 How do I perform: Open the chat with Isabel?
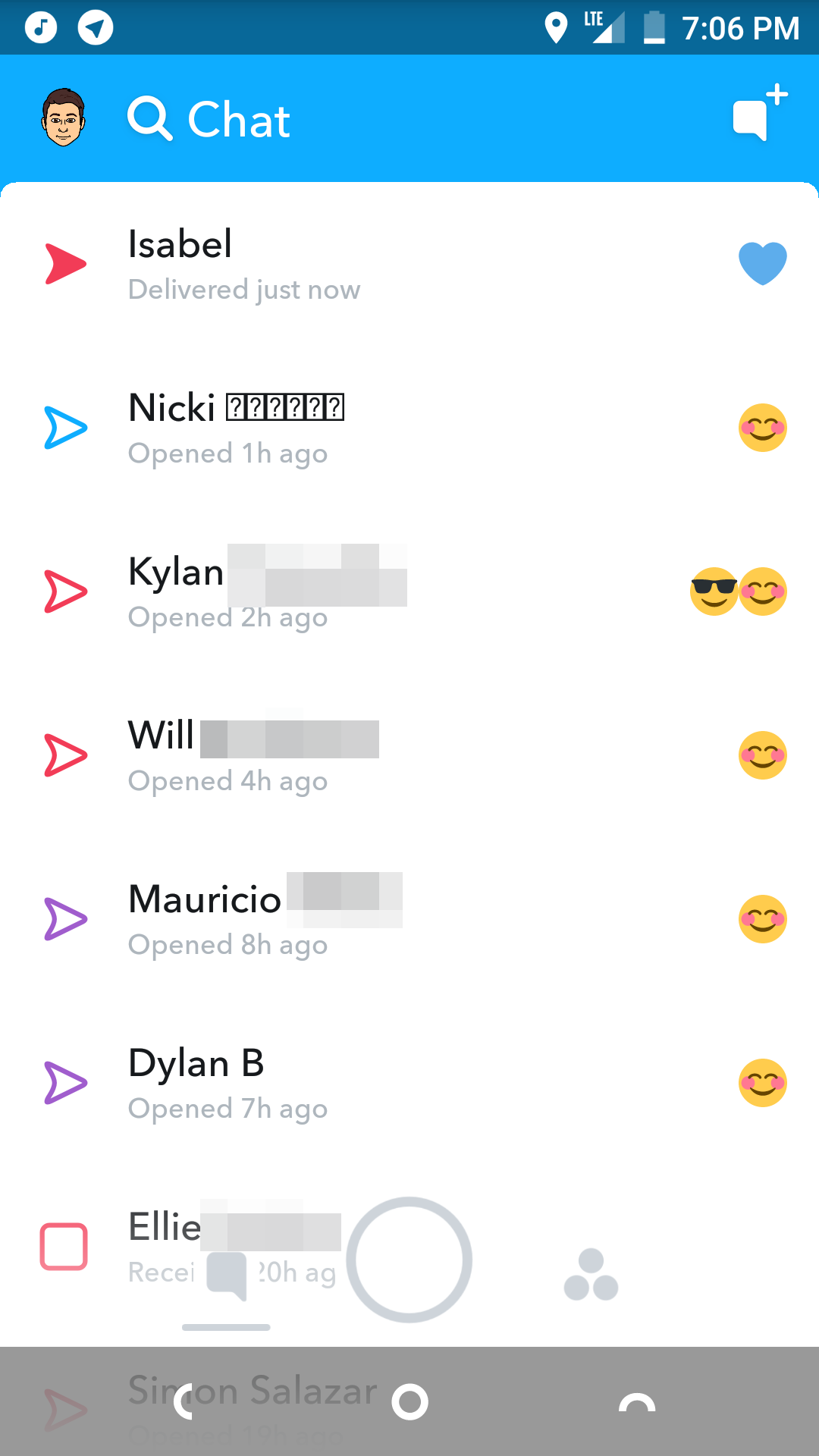(303, 263)
